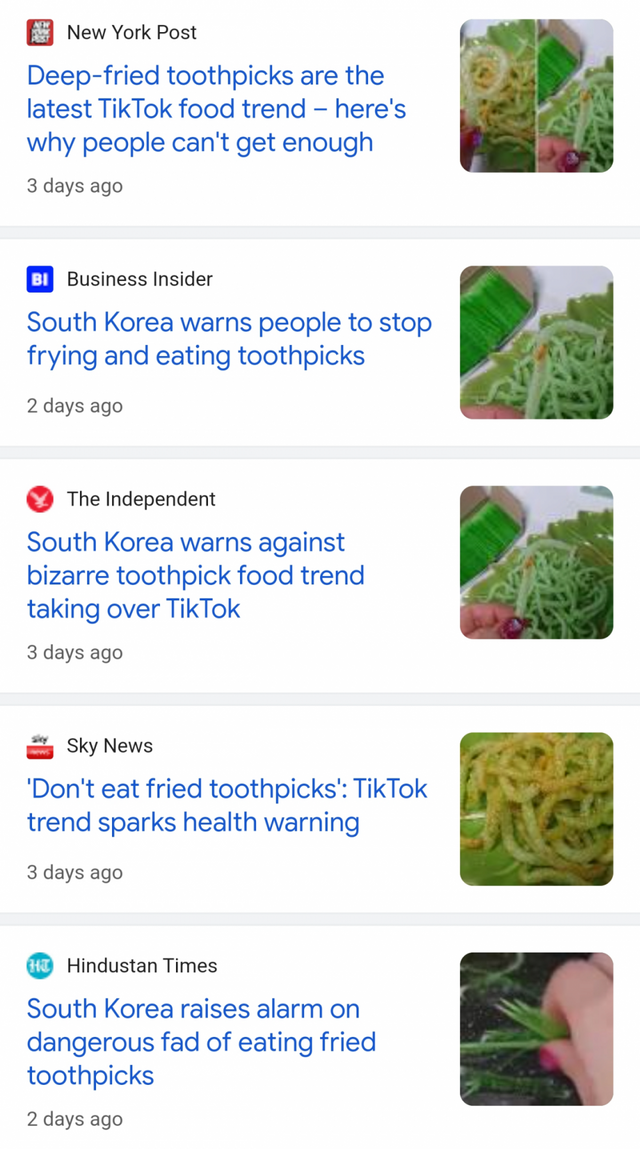Image resolution: width=640 pixels, height=1149 pixels.
Task: Open the image beside The Independent headline
Action: click(536, 562)
